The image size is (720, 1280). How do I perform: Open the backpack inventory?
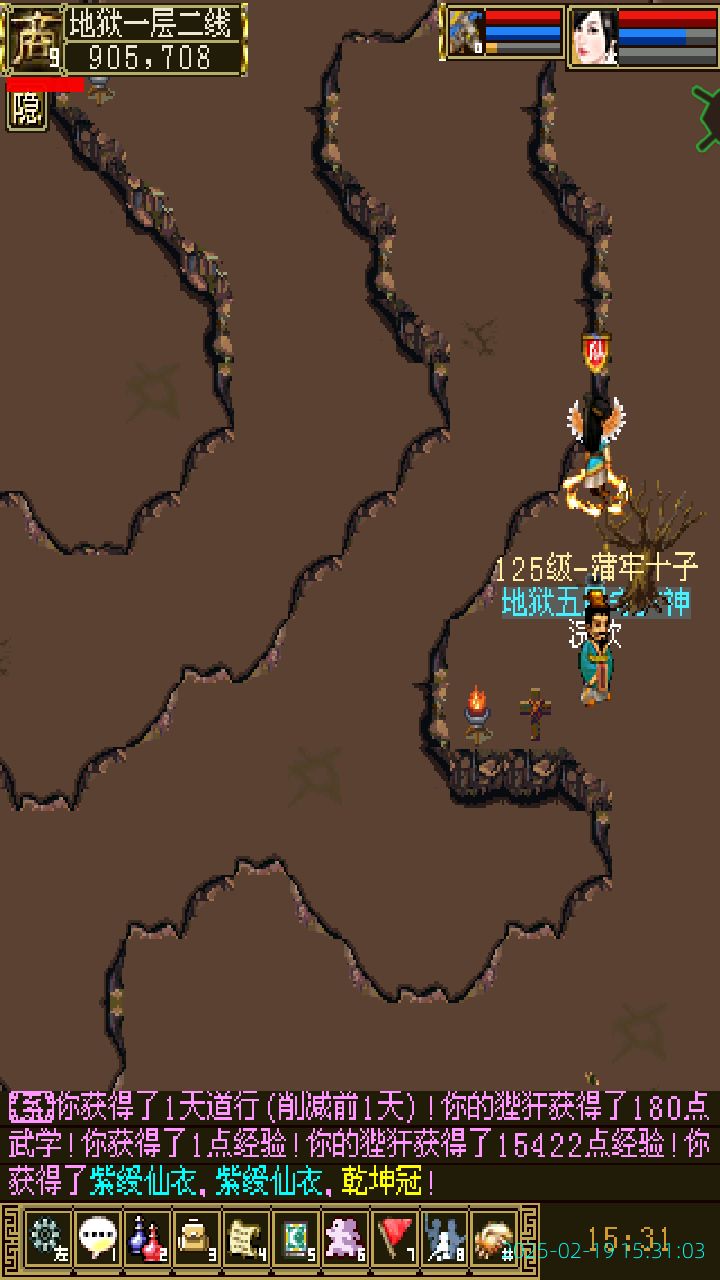click(x=196, y=1238)
